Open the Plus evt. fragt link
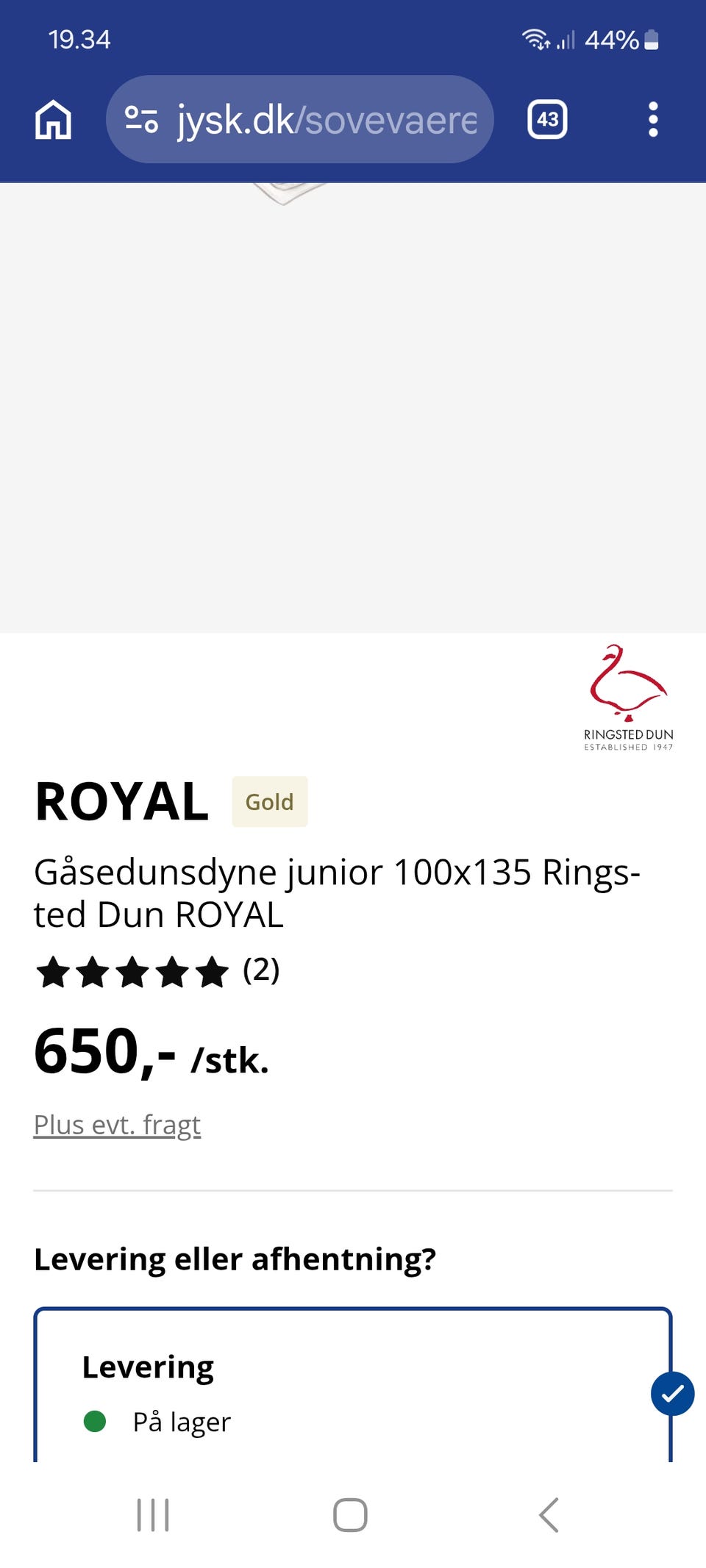Viewport: 706px width, 1568px height. (118, 1123)
